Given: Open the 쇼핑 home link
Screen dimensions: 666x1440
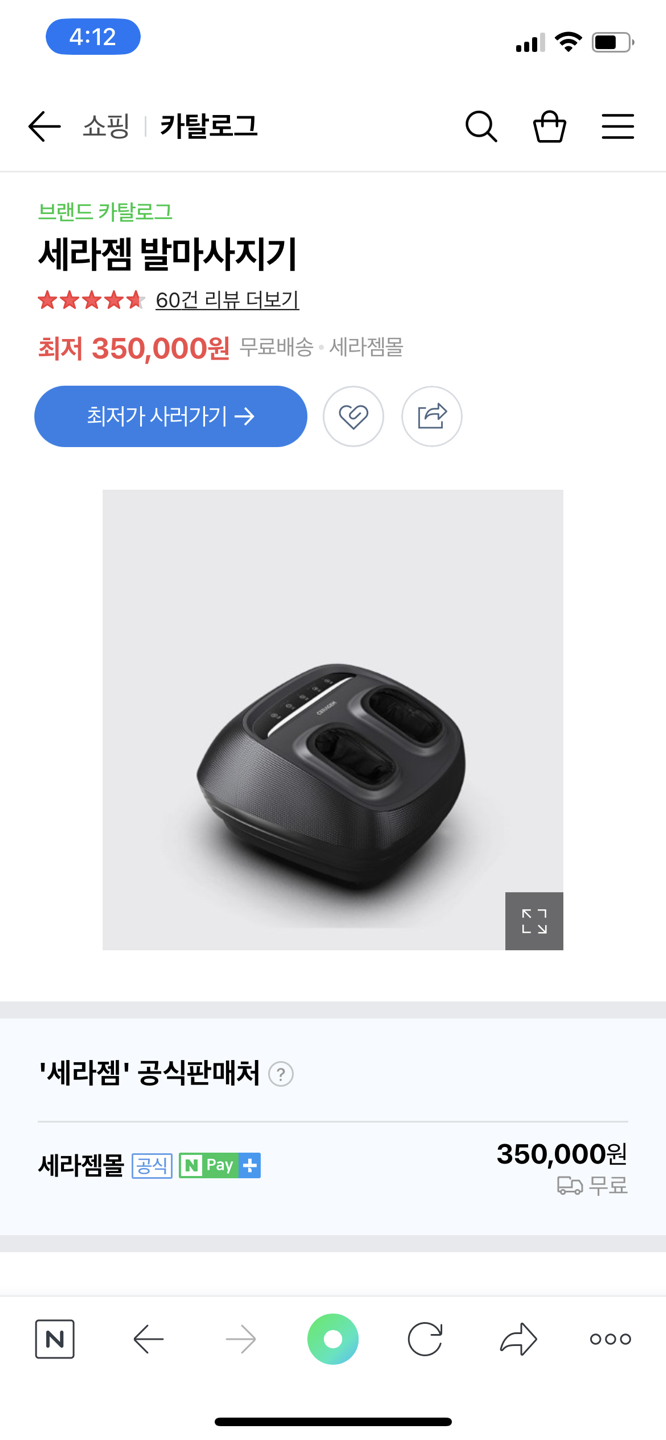Looking at the screenshot, I should tap(106, 127).
